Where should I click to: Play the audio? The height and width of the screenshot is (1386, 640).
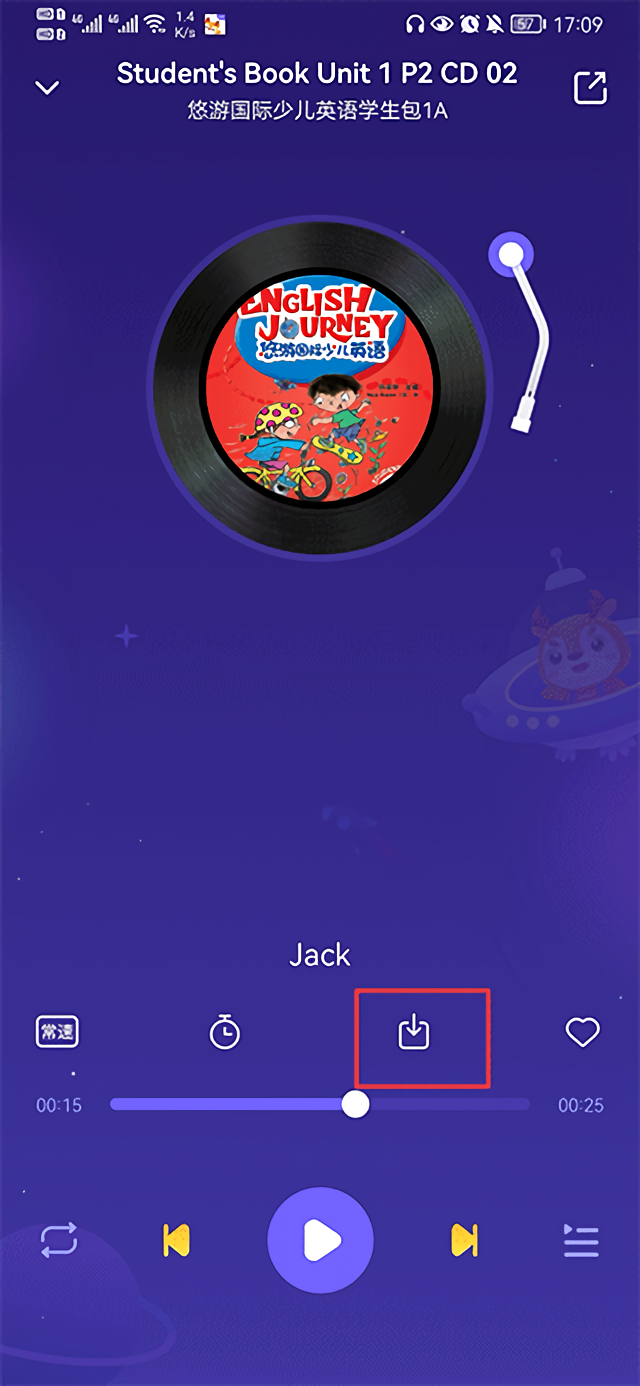320,1240
